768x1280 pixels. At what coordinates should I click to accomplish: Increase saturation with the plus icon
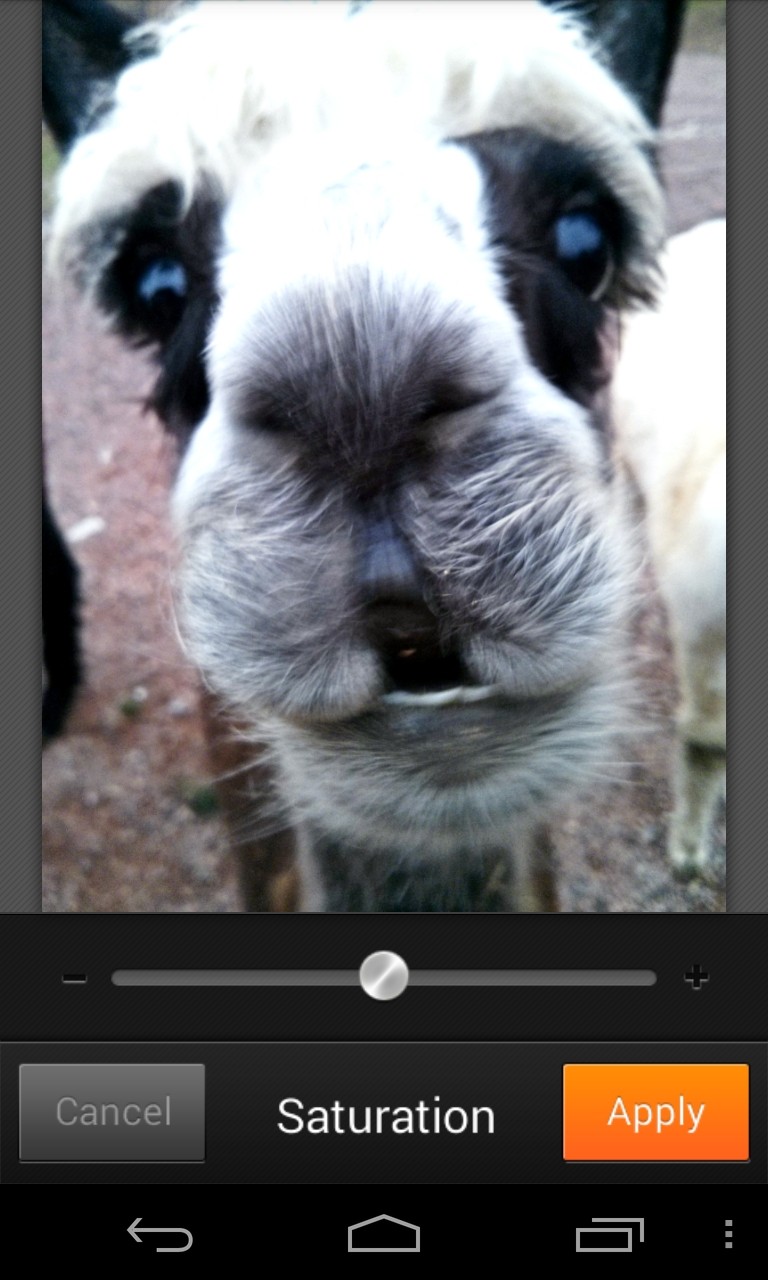(x=696, y=978)
